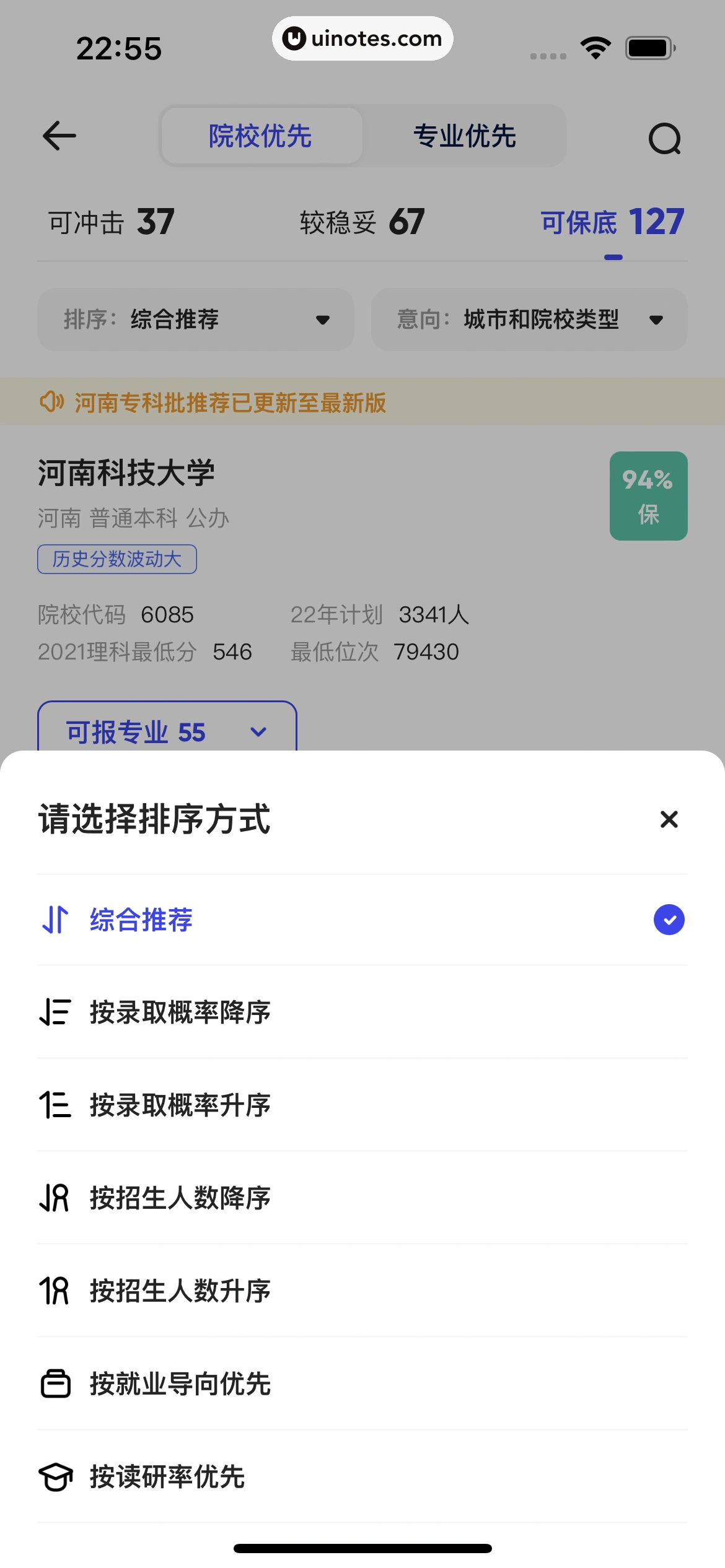
Task: Tap the speaker icon on the update banner
Action: pyautogui.click(x=53, y=403)
